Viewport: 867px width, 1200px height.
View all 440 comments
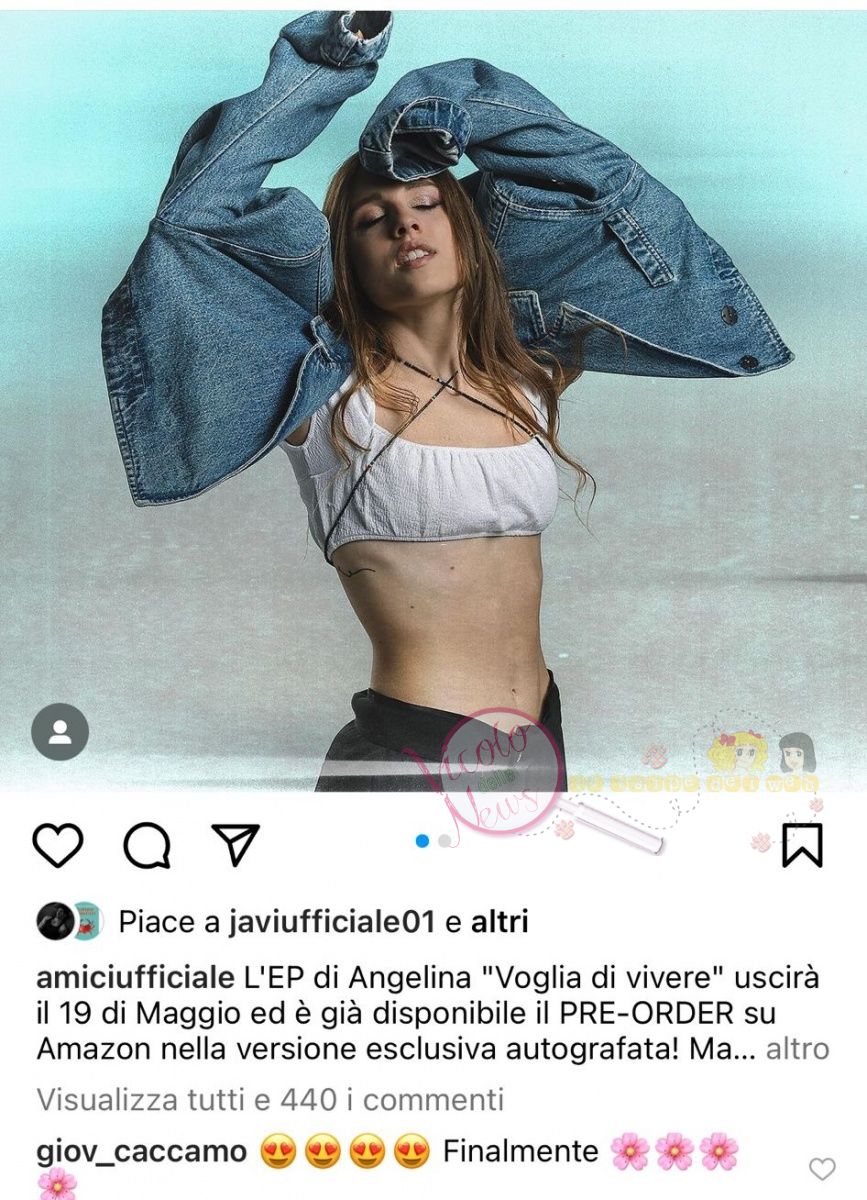270,1101
